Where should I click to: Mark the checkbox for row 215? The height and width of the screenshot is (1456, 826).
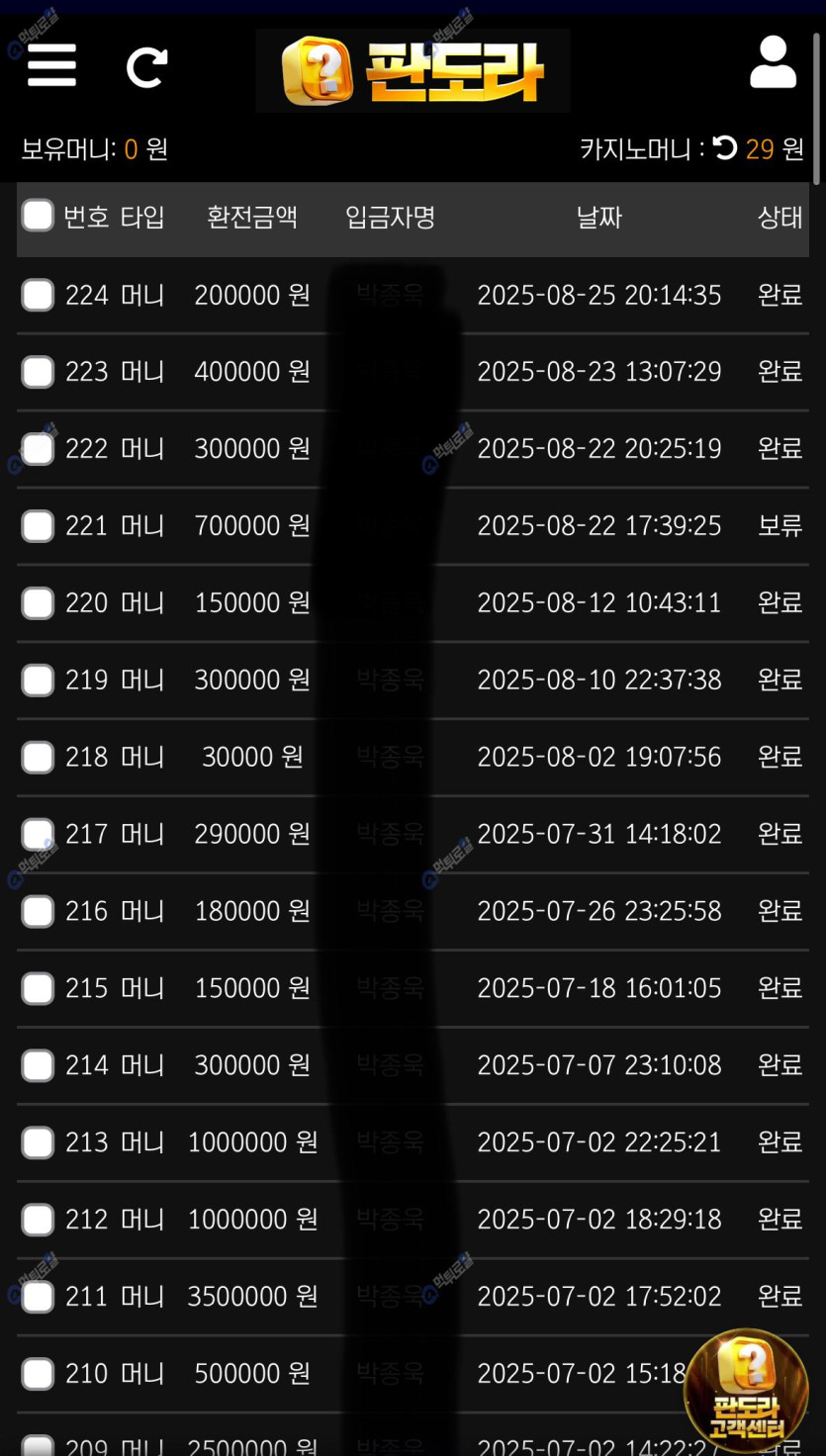click(38, 989)
